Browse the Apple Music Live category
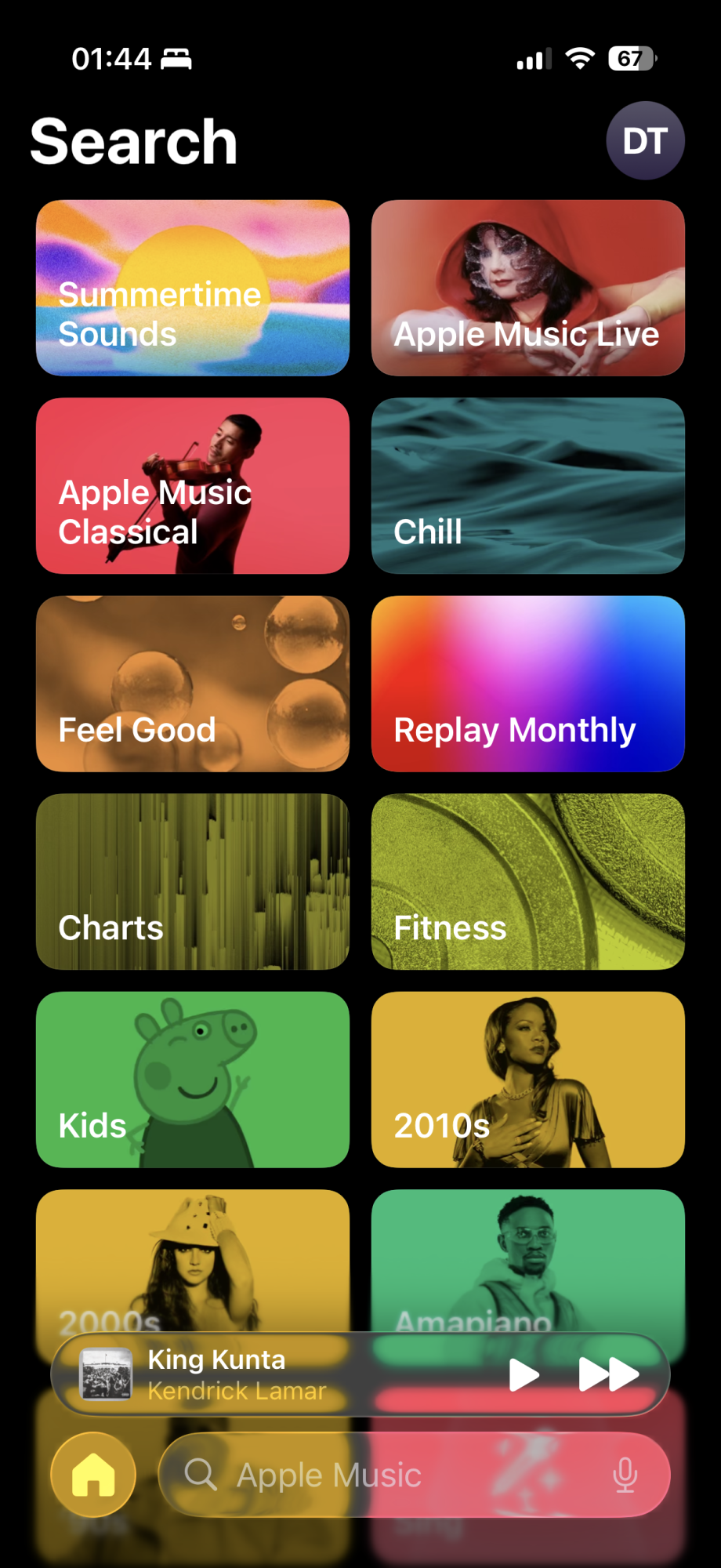Image resolution: width=721 pixels, height=1568 pixels. (527, 288)
